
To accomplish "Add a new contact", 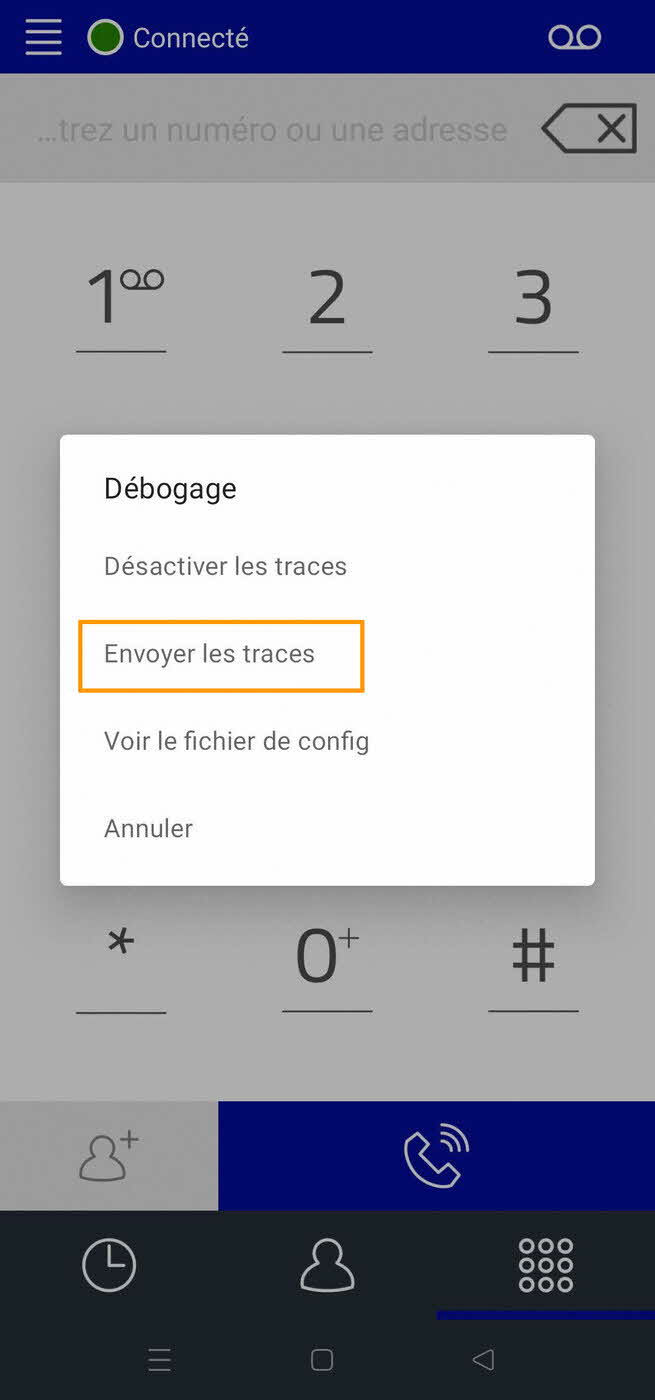I will click(108, 1156).
